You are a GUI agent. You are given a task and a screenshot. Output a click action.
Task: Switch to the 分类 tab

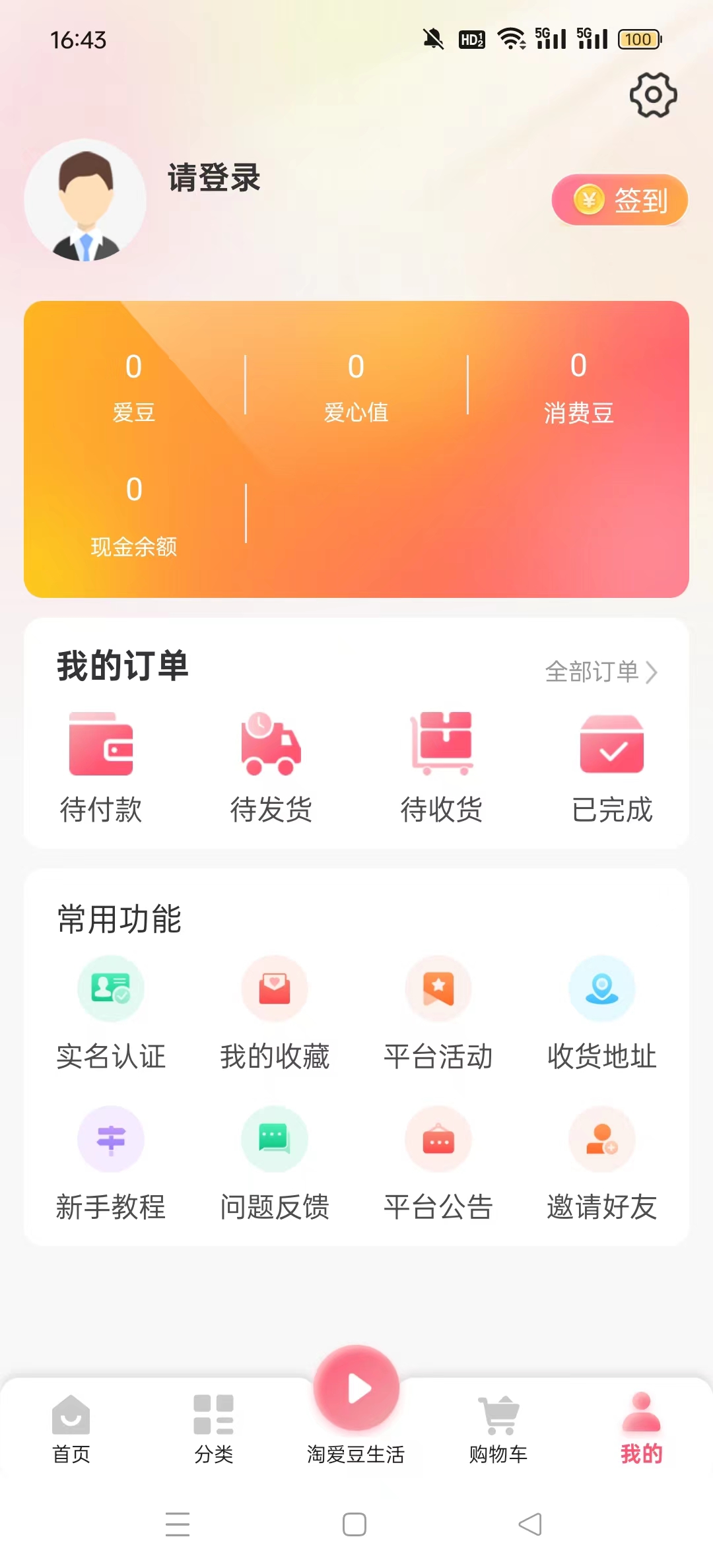tap(214, 1429)
